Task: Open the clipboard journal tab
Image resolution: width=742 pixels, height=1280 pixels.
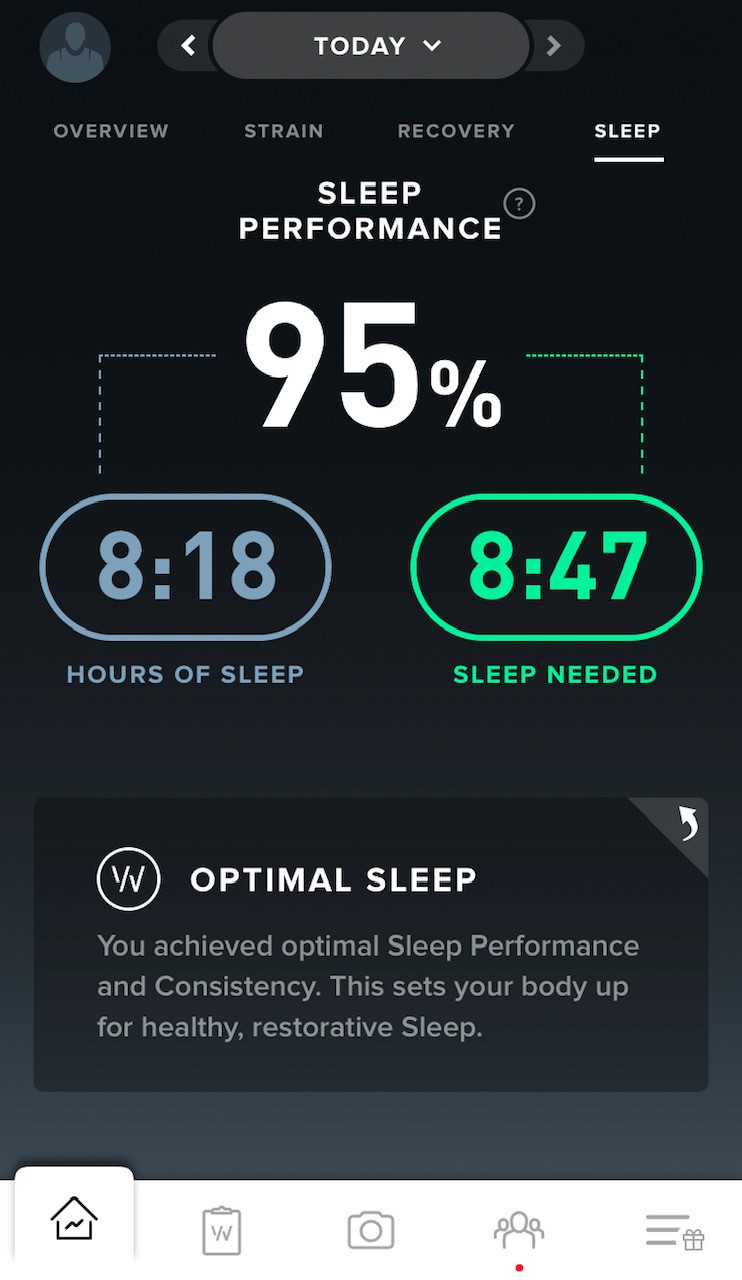Action: [x=222, y=1230]
